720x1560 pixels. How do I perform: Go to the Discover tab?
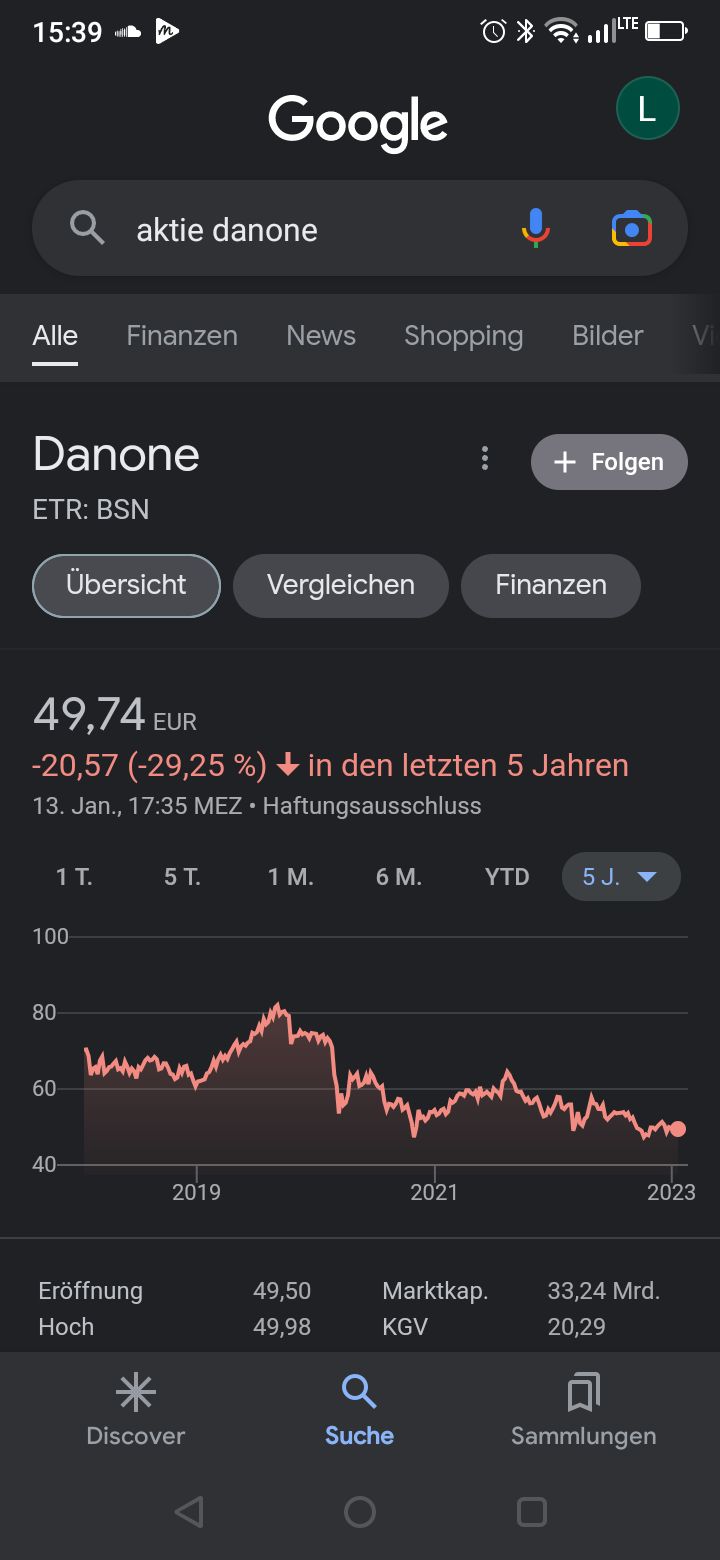click(136, 1410)
